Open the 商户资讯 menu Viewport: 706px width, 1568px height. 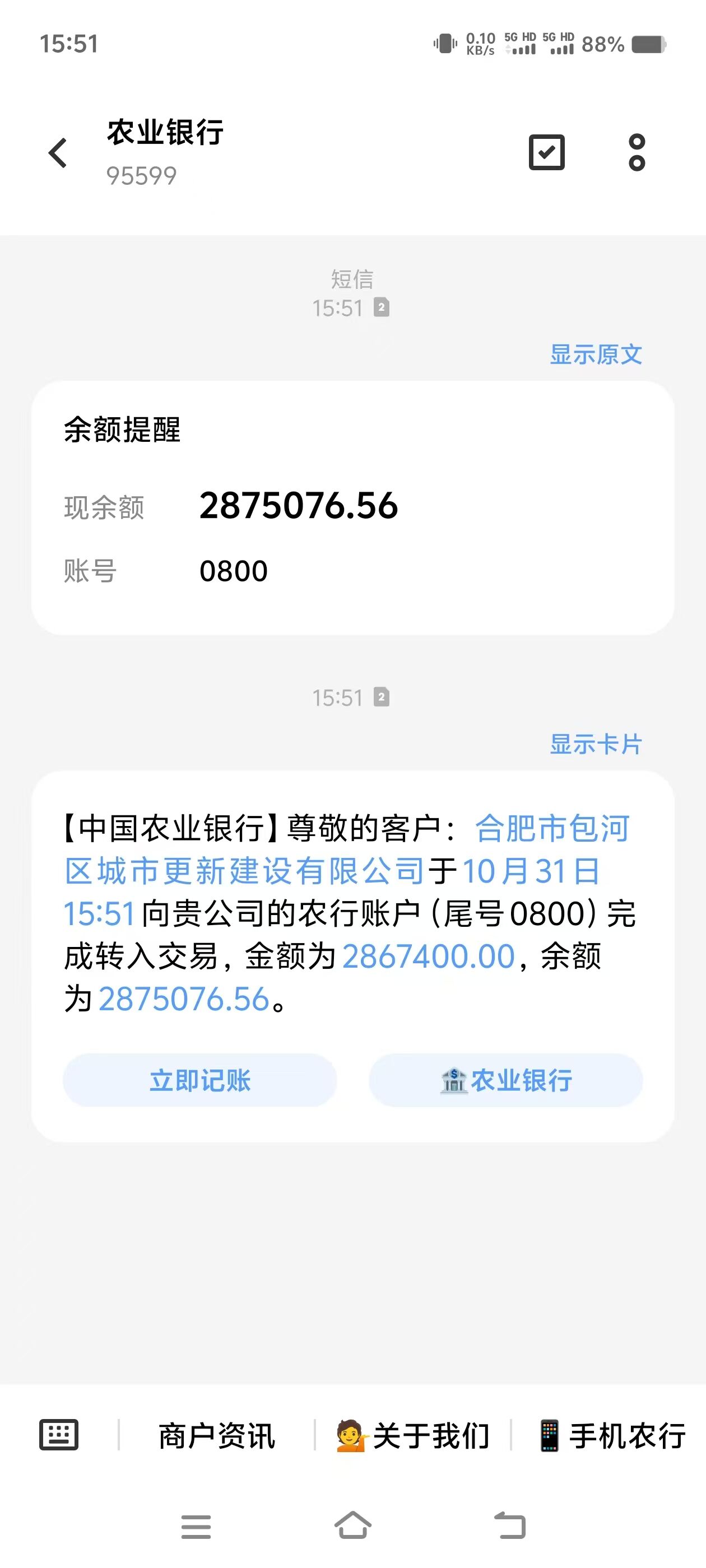tap(217, 1436)
